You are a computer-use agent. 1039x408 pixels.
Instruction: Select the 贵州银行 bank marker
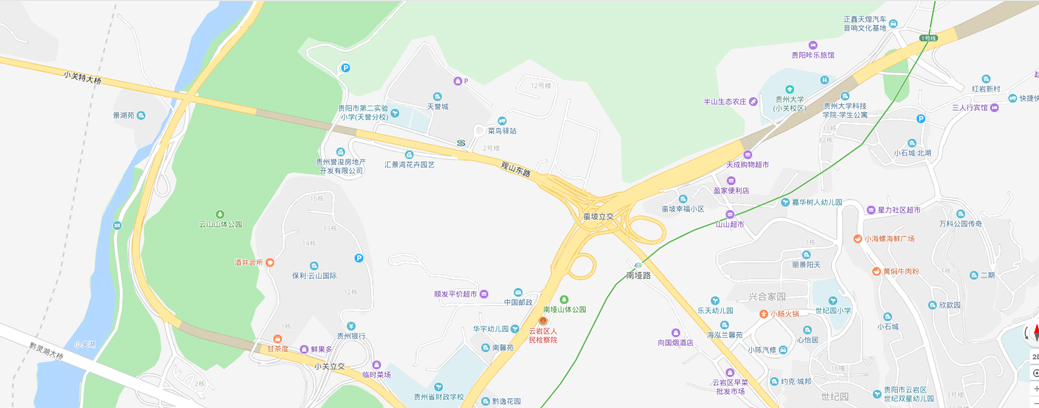(x=351, y=324)
